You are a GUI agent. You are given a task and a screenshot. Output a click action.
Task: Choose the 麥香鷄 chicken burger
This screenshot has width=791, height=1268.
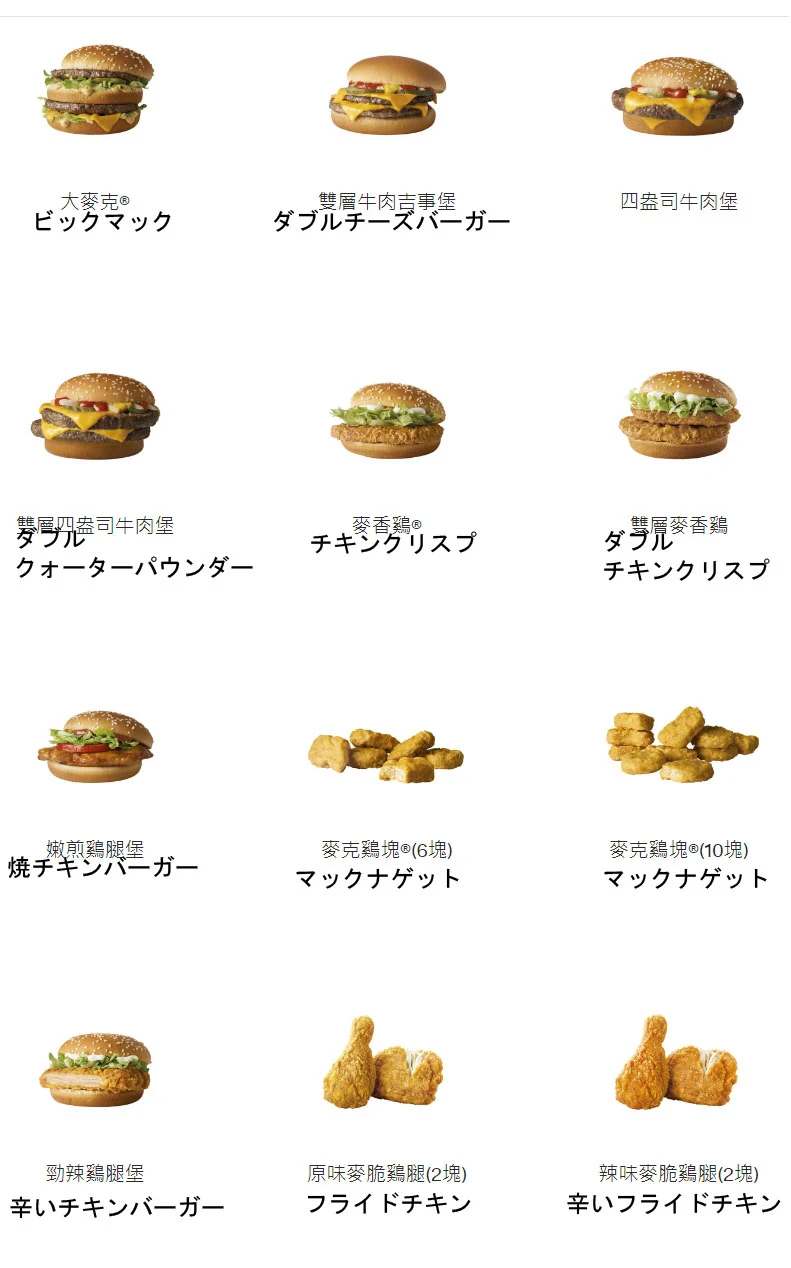[387, 420]
